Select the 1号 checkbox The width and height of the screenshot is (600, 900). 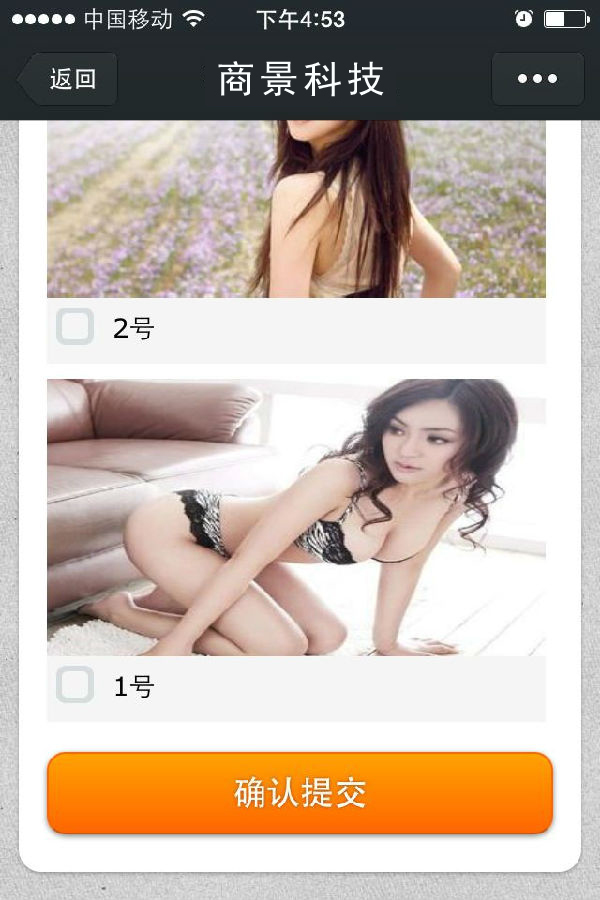tap(76, 685)
